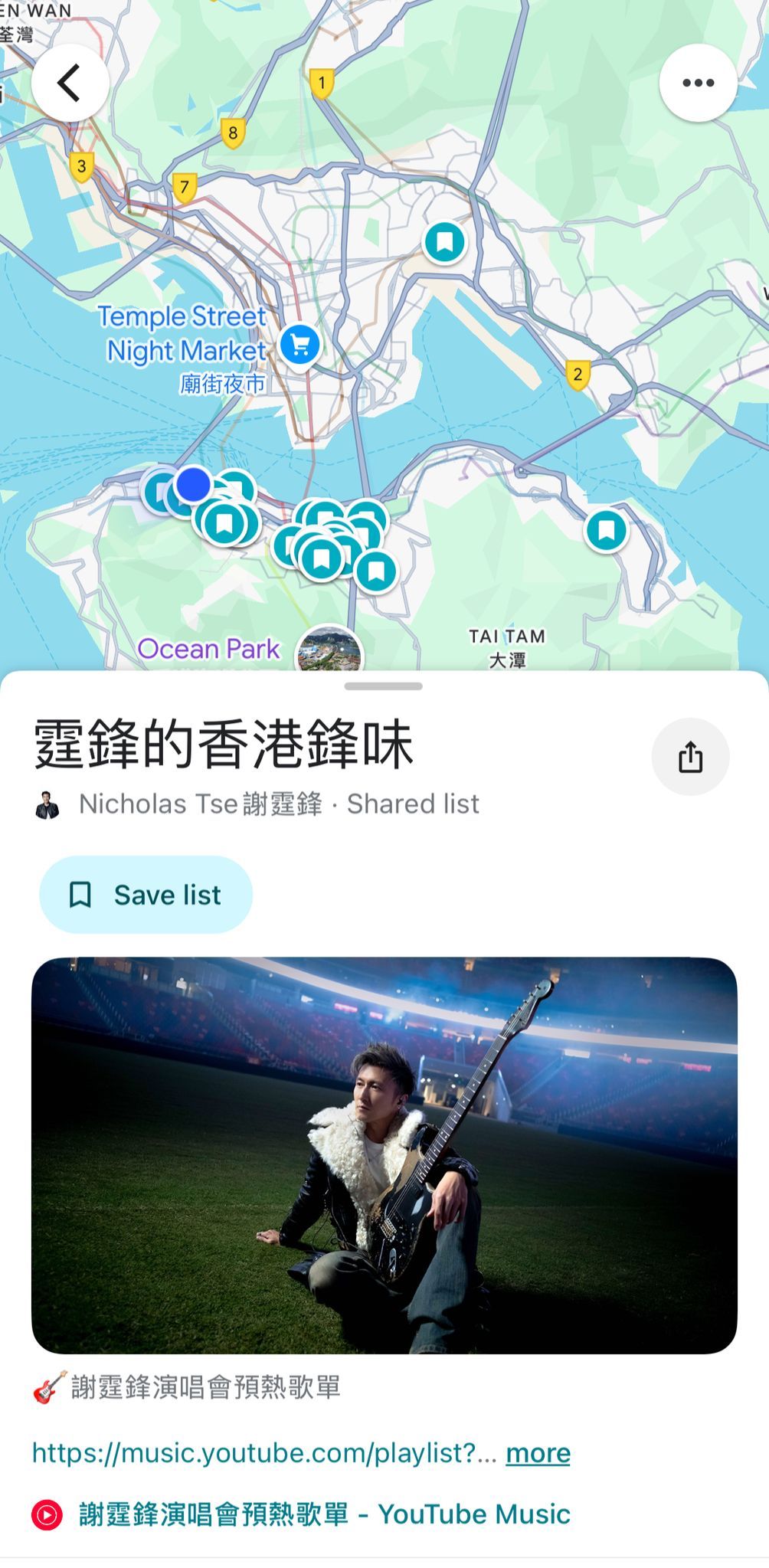View Nicholas Tse's profile avatar
The height and width of the screenshot is (1568, 769).
point(47,804)
